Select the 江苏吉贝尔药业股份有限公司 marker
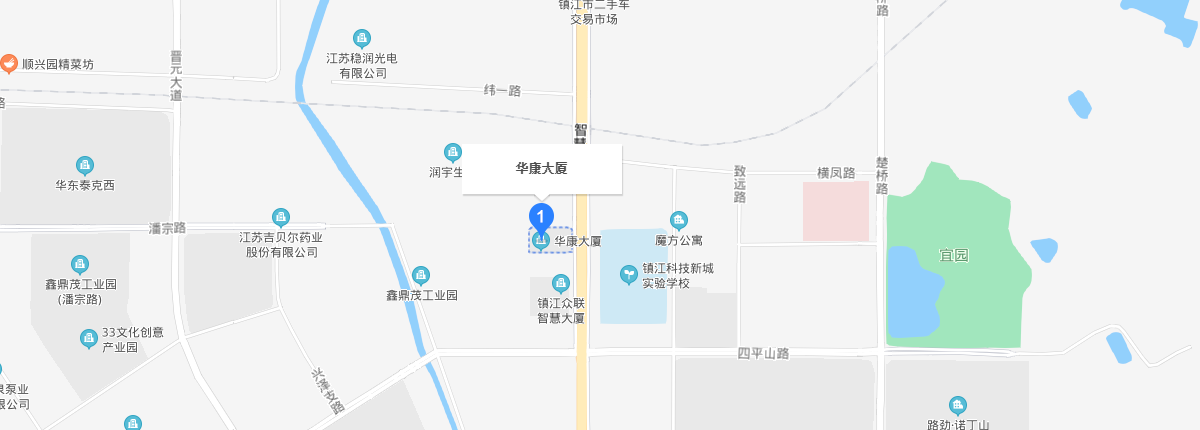 pyautogui.click(x=281, y=217)
